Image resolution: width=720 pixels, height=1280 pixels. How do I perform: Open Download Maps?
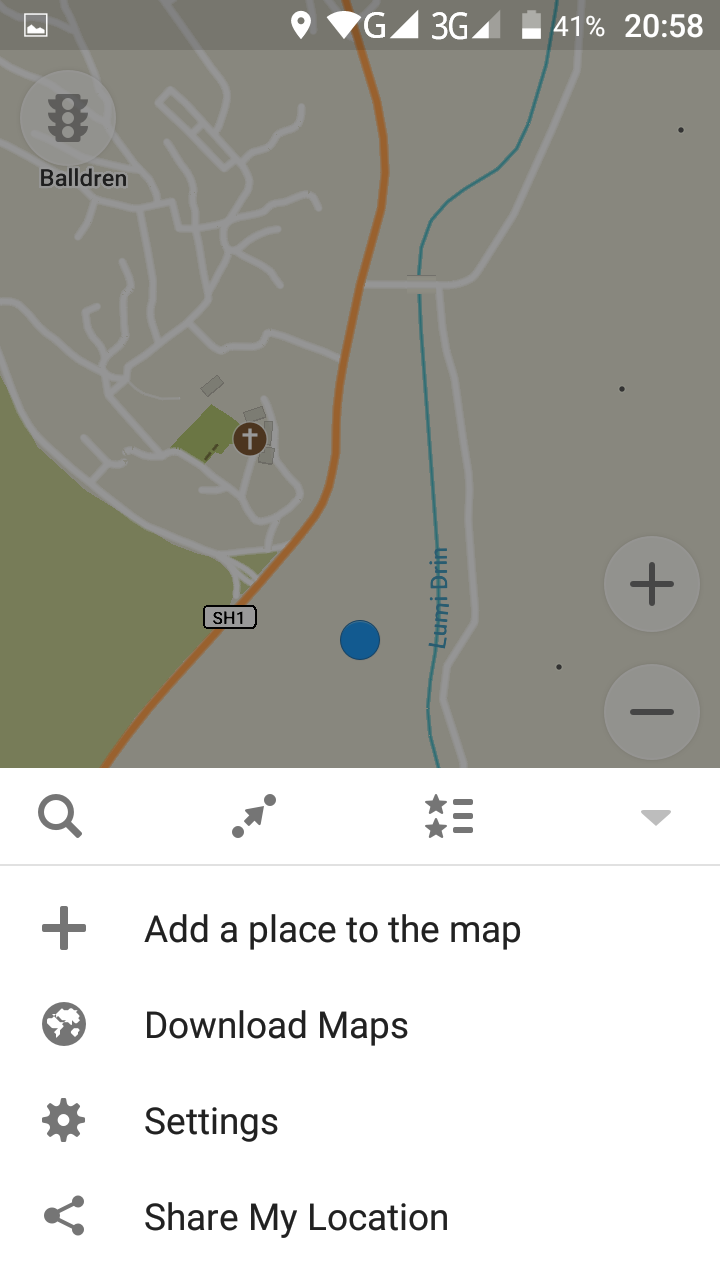[360, 1026]
